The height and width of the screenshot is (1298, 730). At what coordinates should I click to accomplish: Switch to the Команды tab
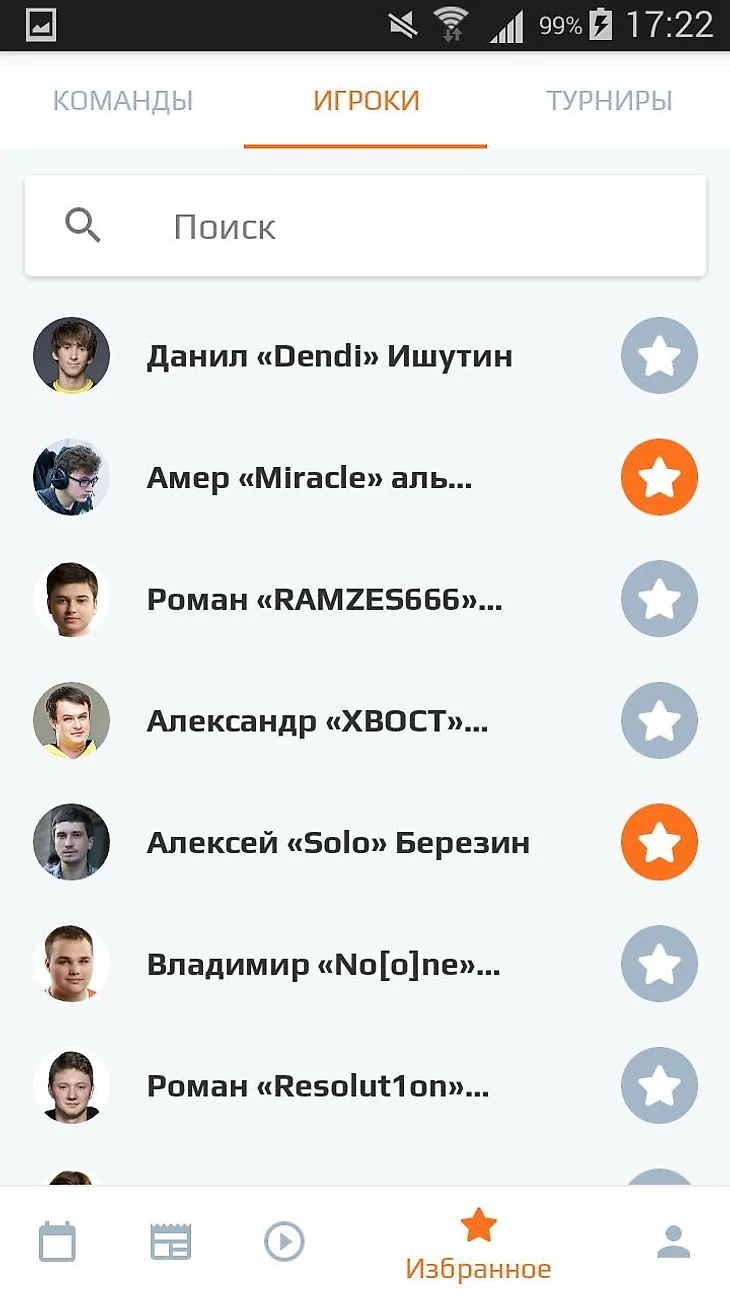pyautogui.click(x=122, y=101)
